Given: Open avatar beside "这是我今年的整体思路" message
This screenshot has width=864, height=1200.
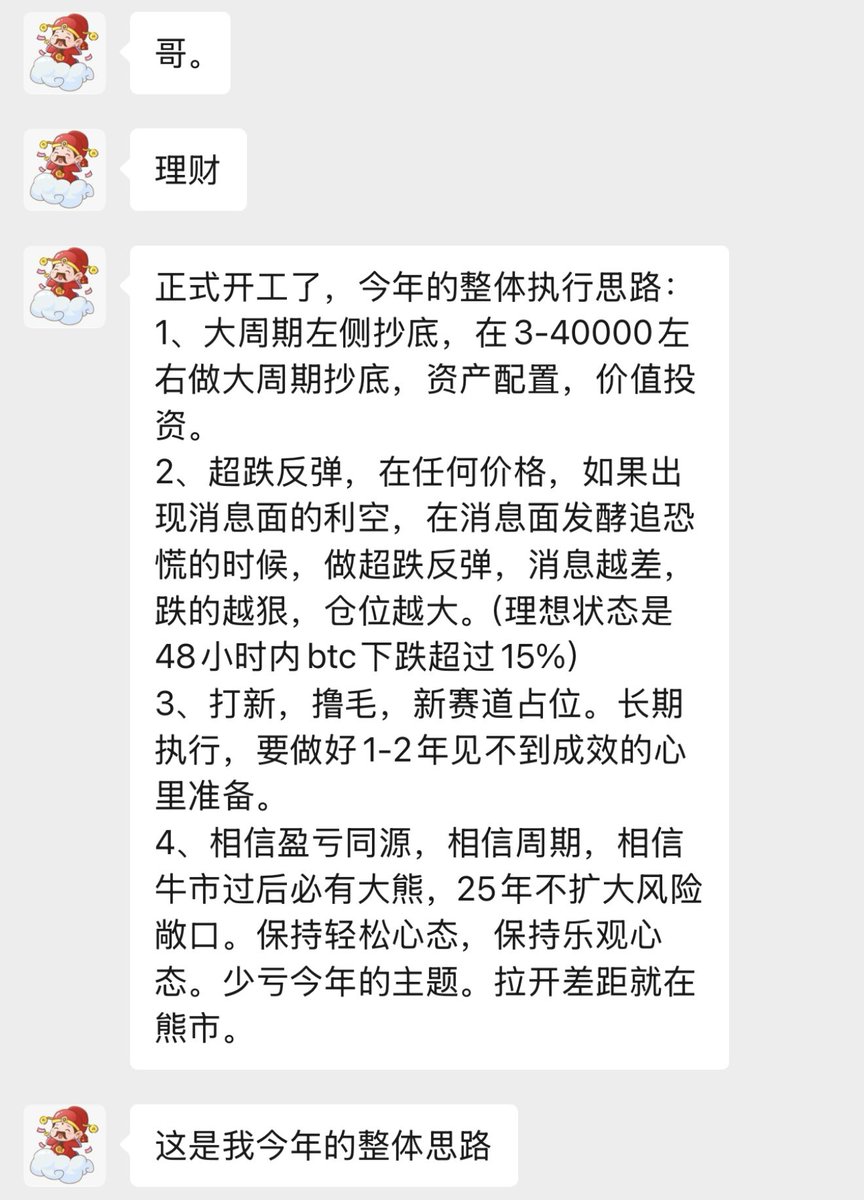Looking at the screenshot, I should [x=65, y=1145].
